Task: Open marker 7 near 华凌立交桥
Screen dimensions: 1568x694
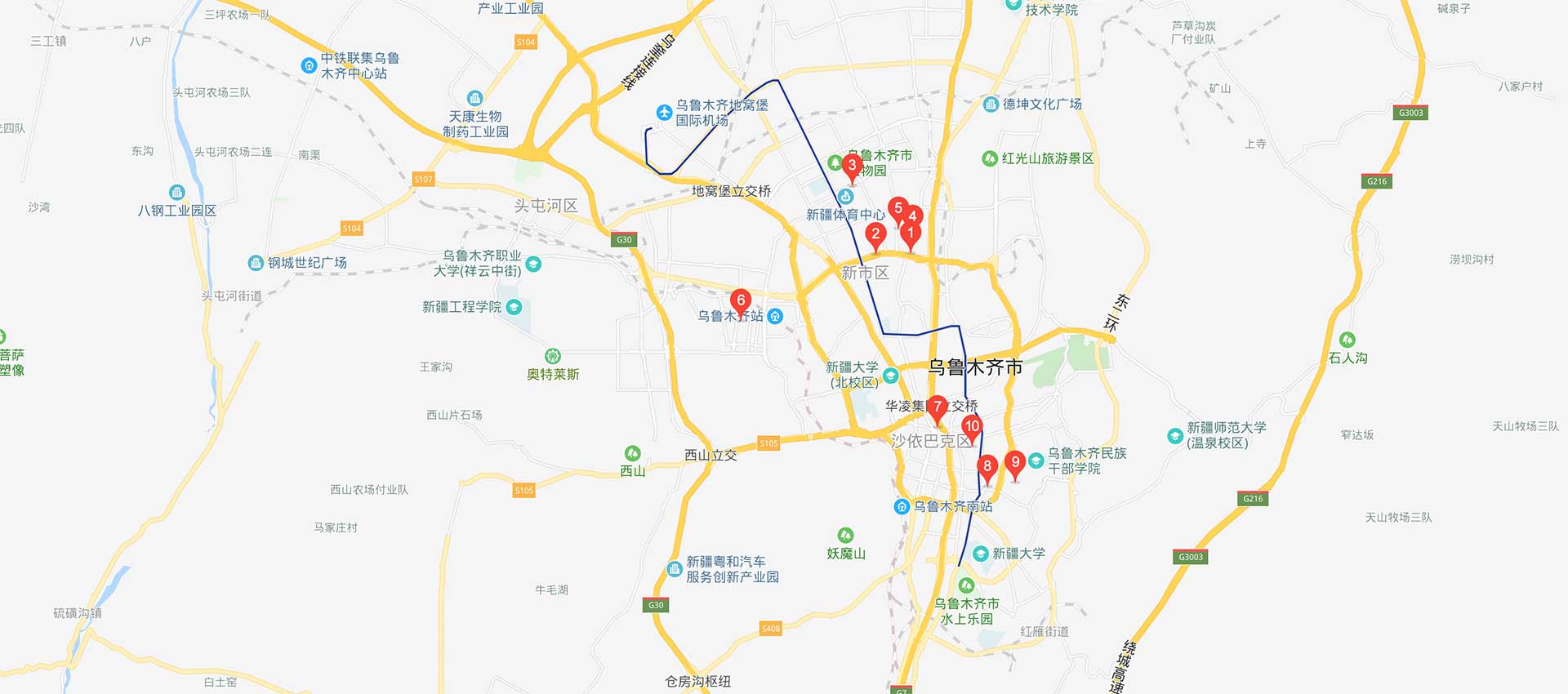Action: 937,407
